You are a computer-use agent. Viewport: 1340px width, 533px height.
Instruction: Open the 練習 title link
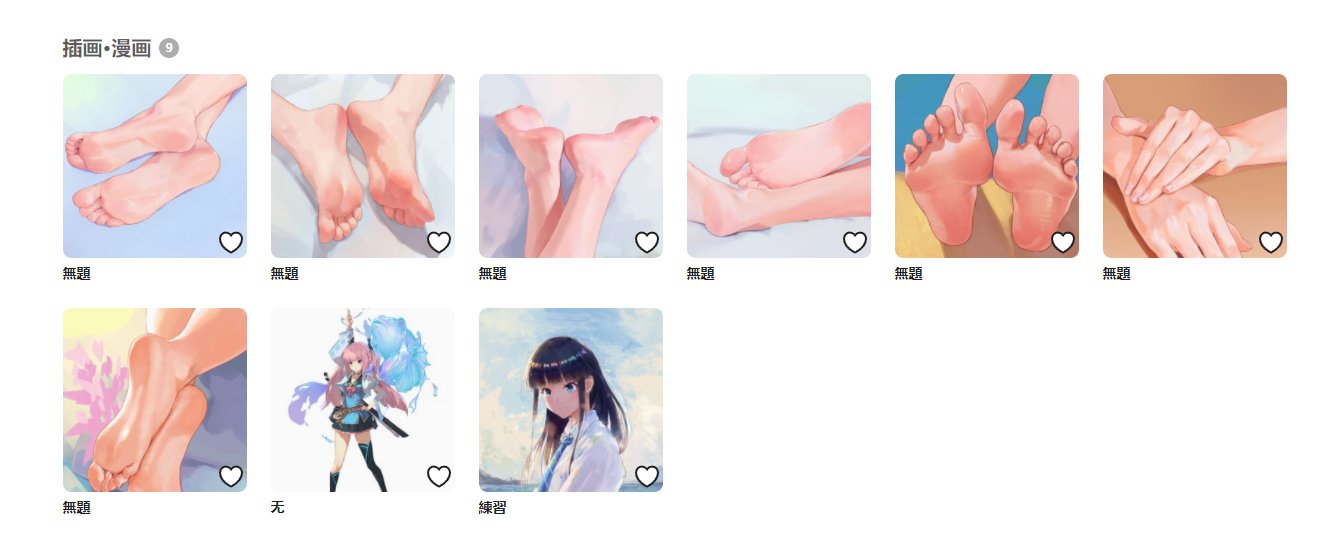pos(492,508)
